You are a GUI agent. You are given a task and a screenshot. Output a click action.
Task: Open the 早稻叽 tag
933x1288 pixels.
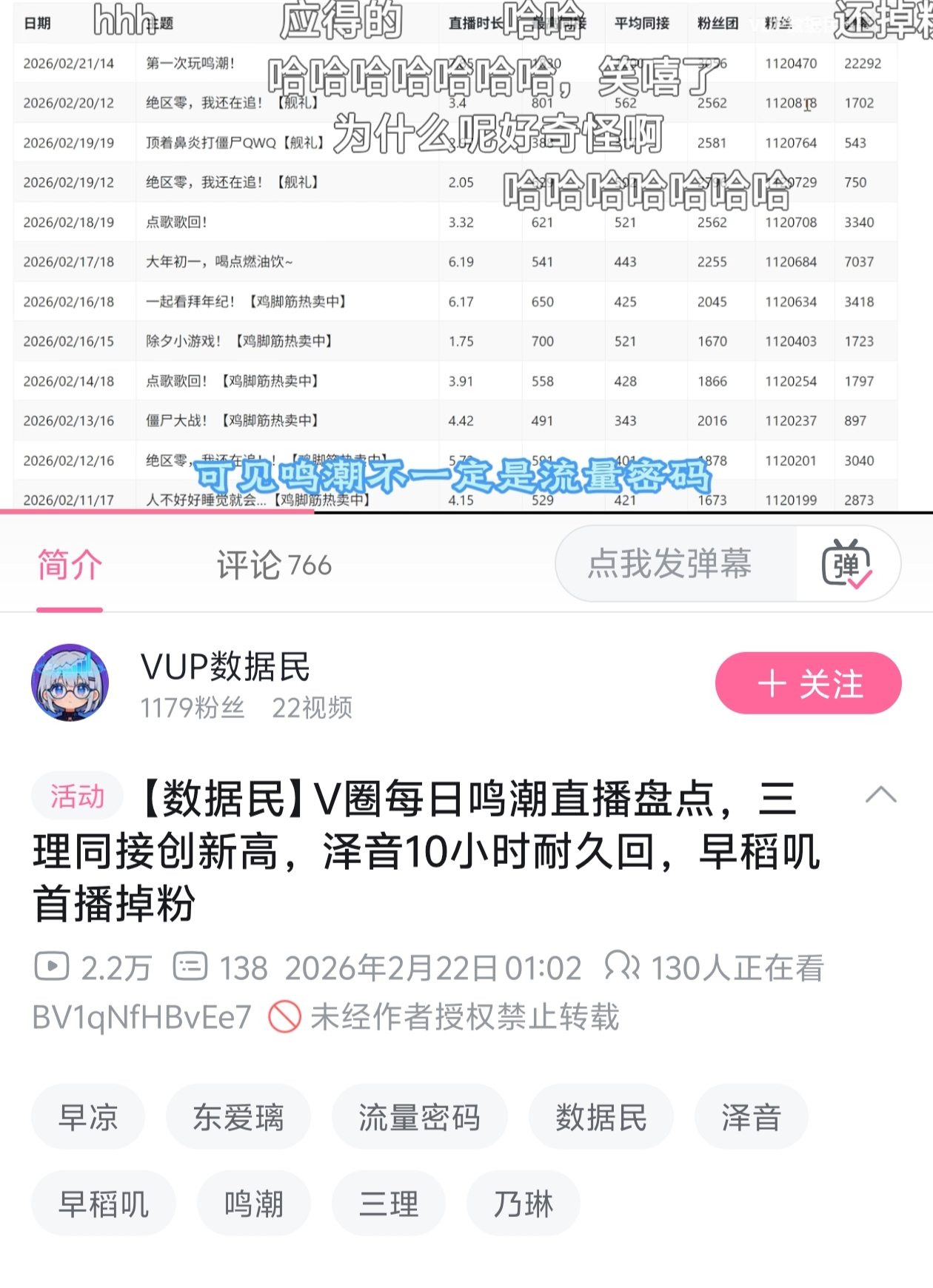click(x=104, y=1204)
